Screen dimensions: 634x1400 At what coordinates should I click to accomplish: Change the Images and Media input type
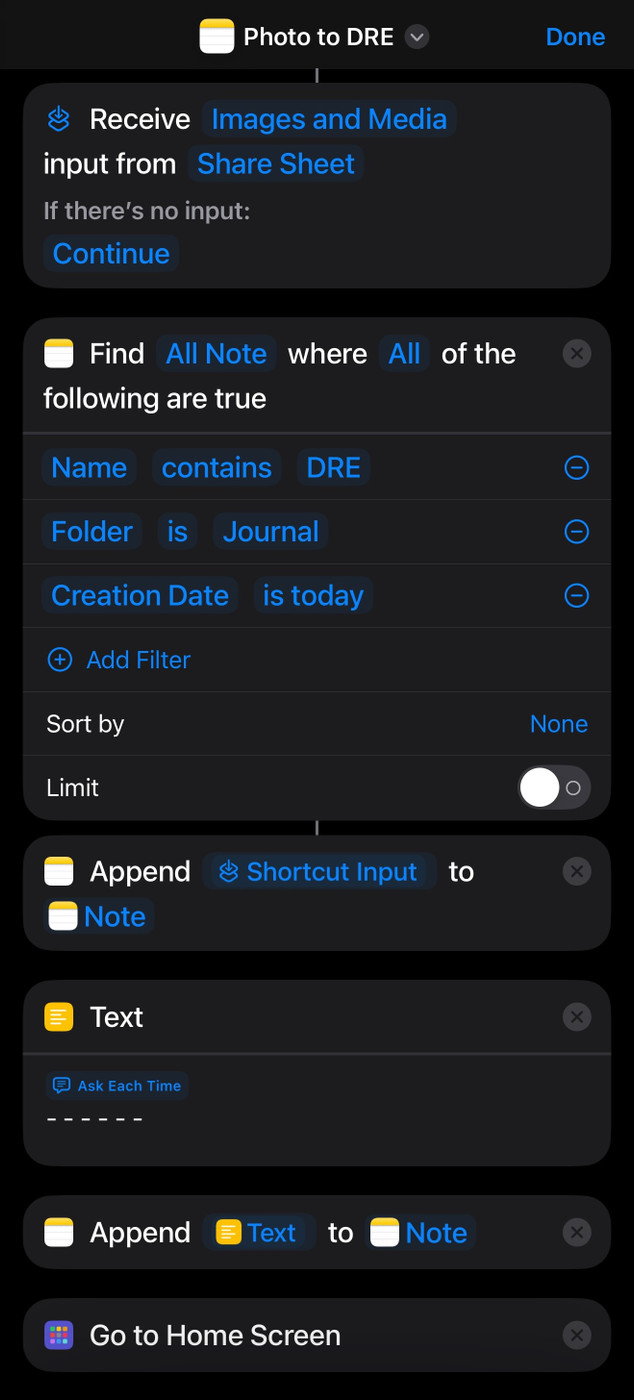329,119
